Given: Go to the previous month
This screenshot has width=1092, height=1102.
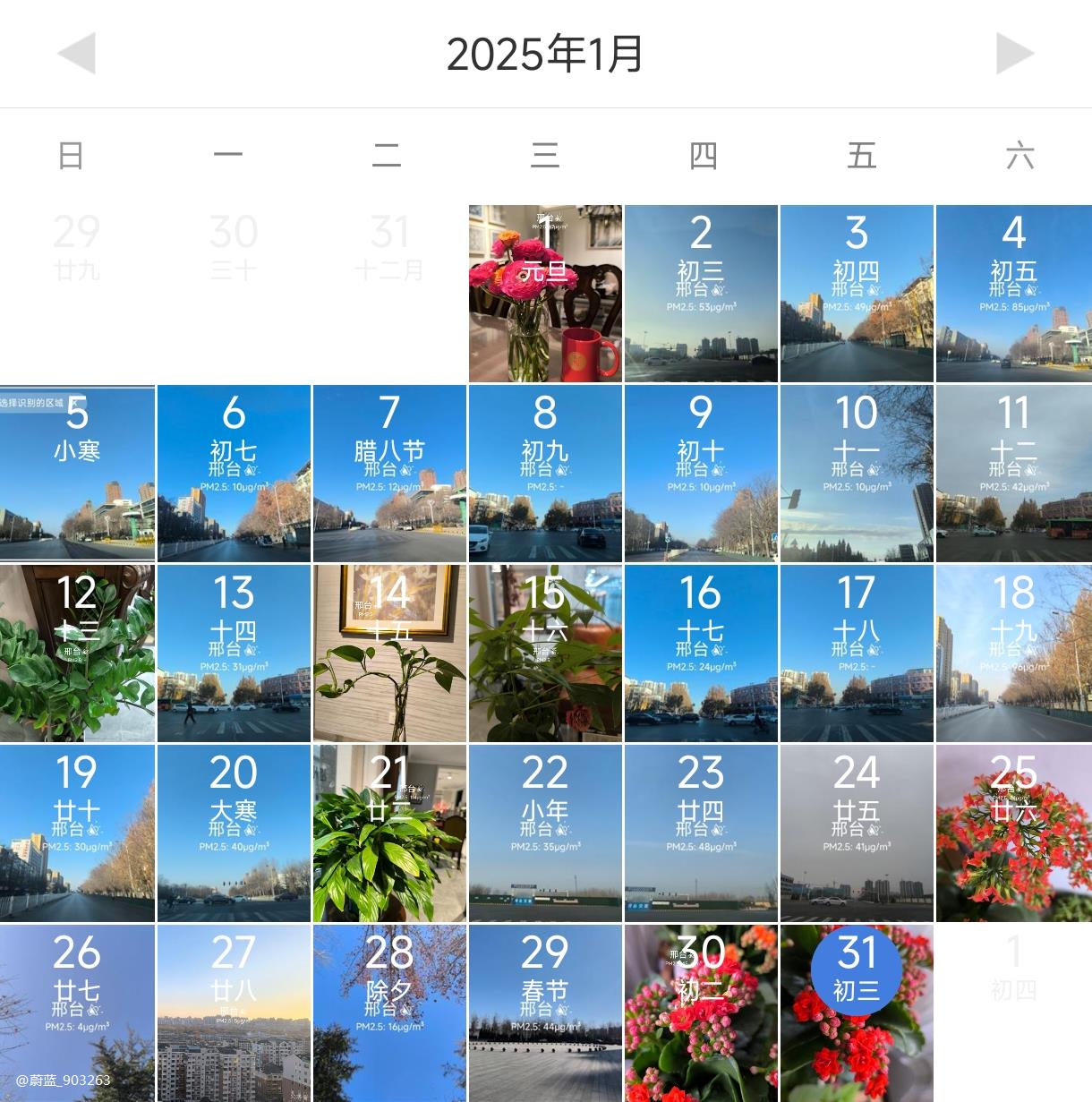Looking at the screenshot, I should pyautogui.click(x=76, y=54).
